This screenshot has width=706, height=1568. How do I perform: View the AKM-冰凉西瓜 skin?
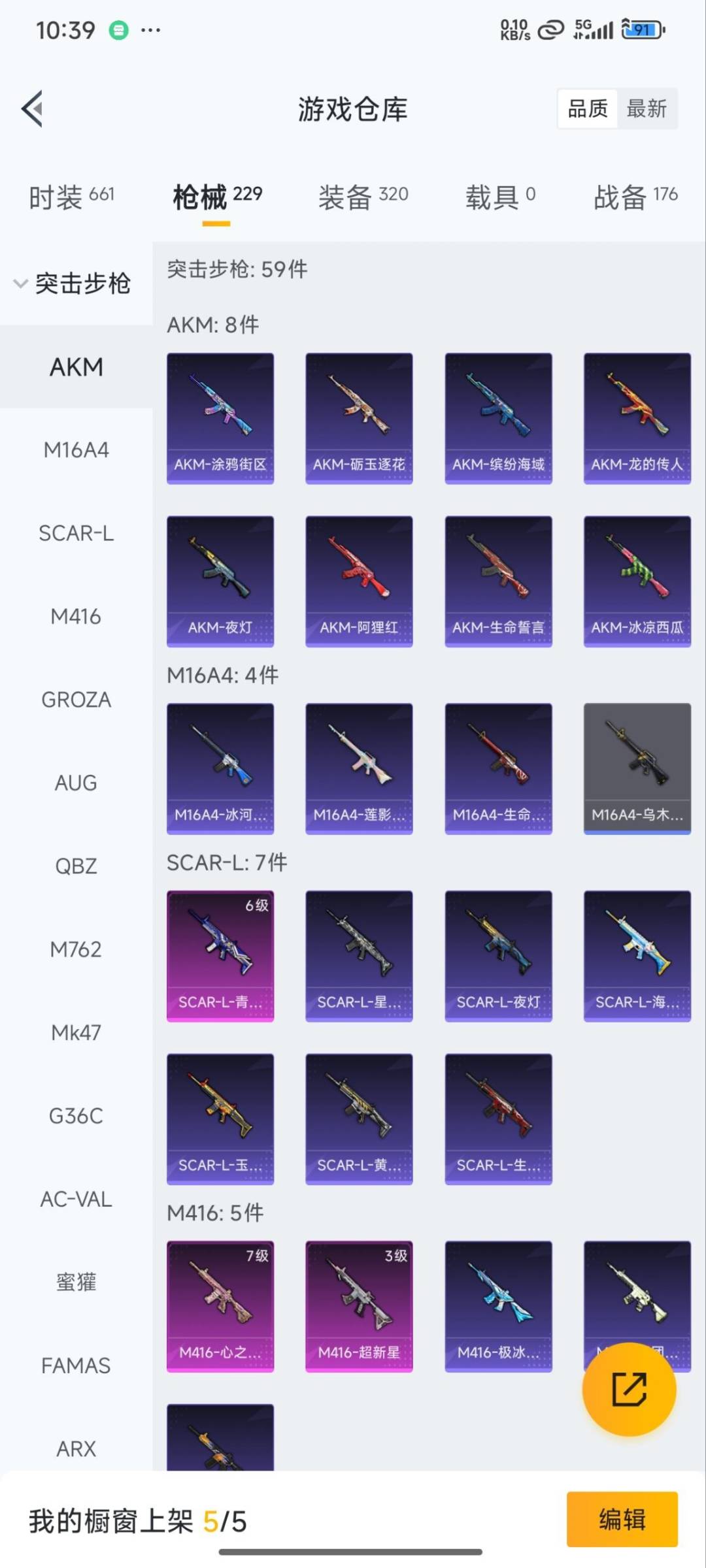637,581
